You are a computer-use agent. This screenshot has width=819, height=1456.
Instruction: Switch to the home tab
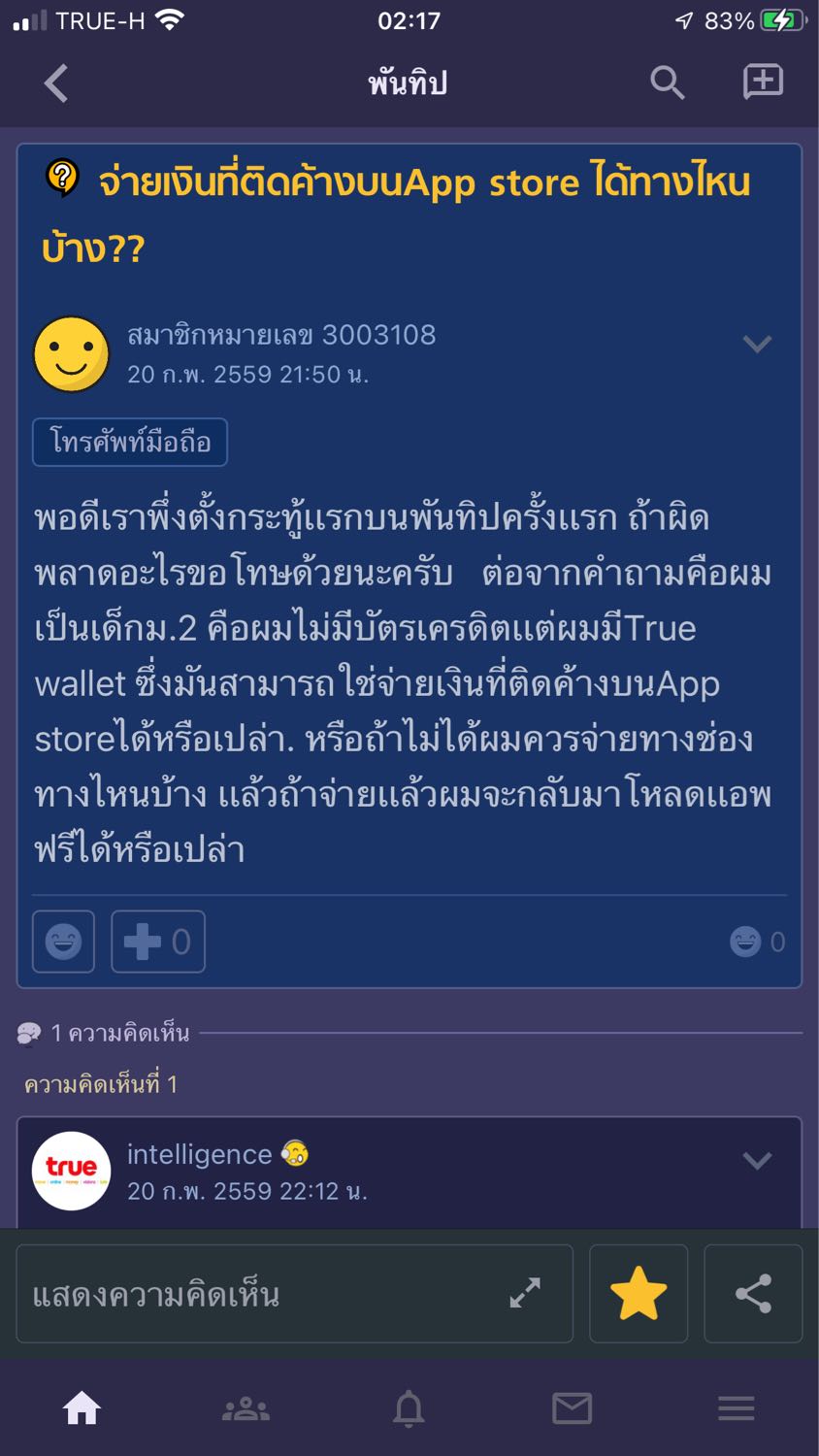(x=82, y=1408)
